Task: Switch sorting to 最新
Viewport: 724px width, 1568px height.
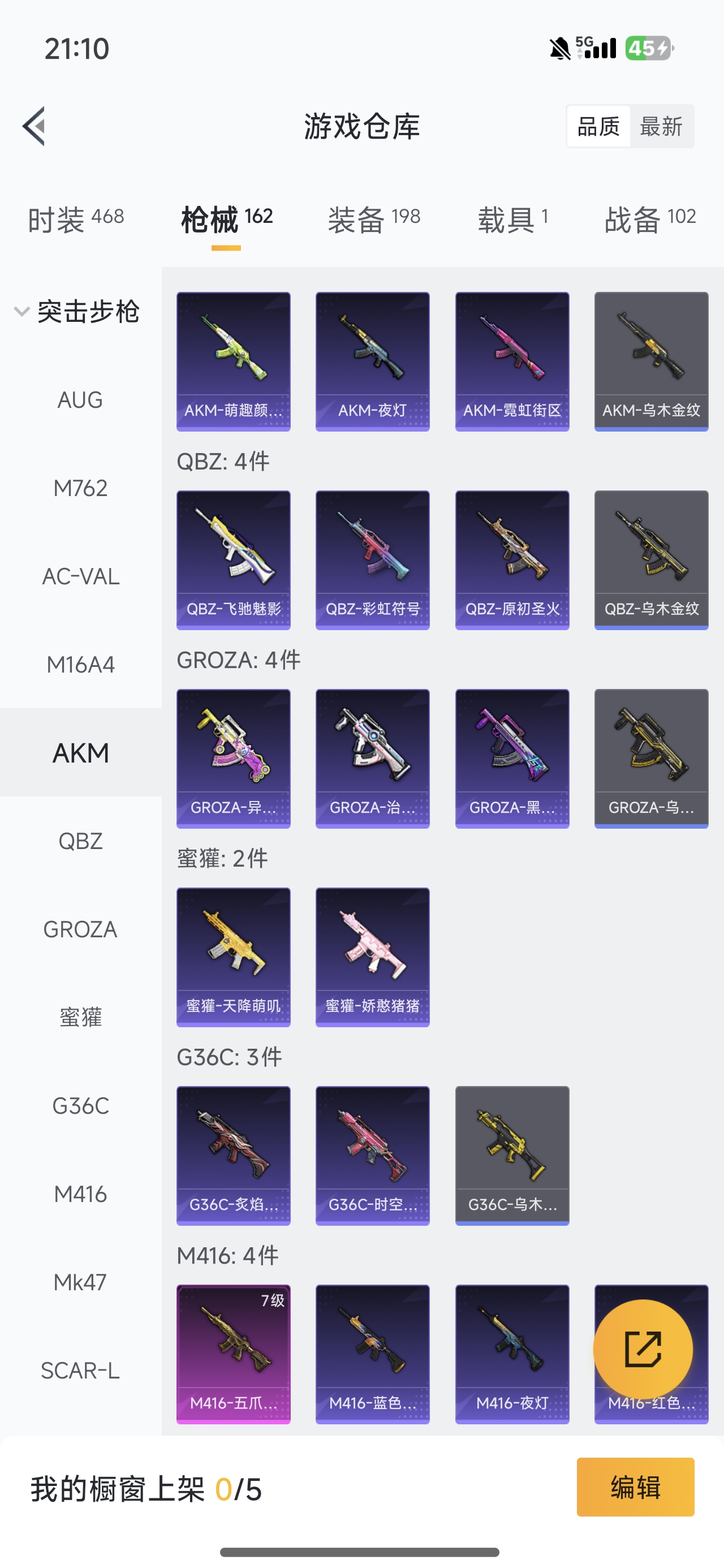Action: (661, 127)
